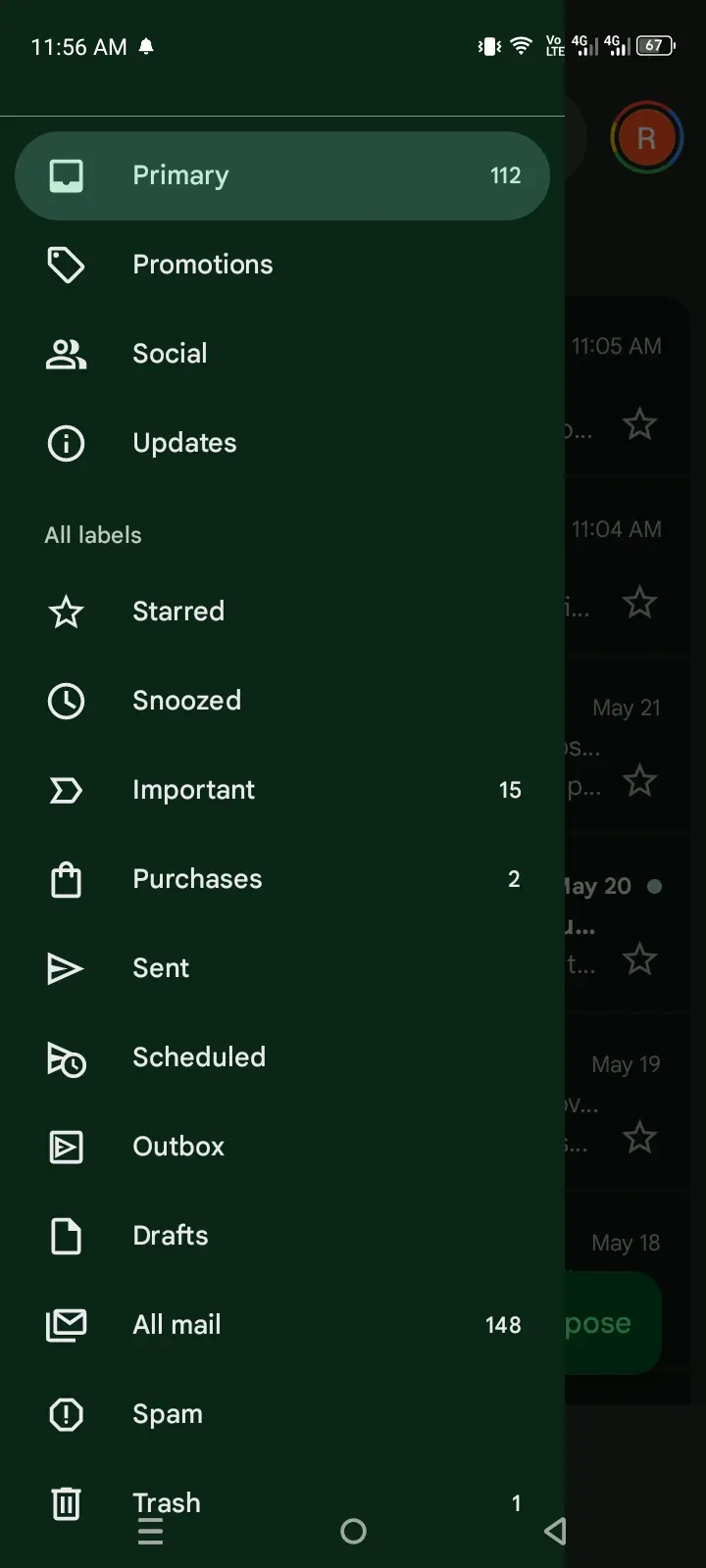
Task: Tap the system home button
Action: (x=353, y=1532)
